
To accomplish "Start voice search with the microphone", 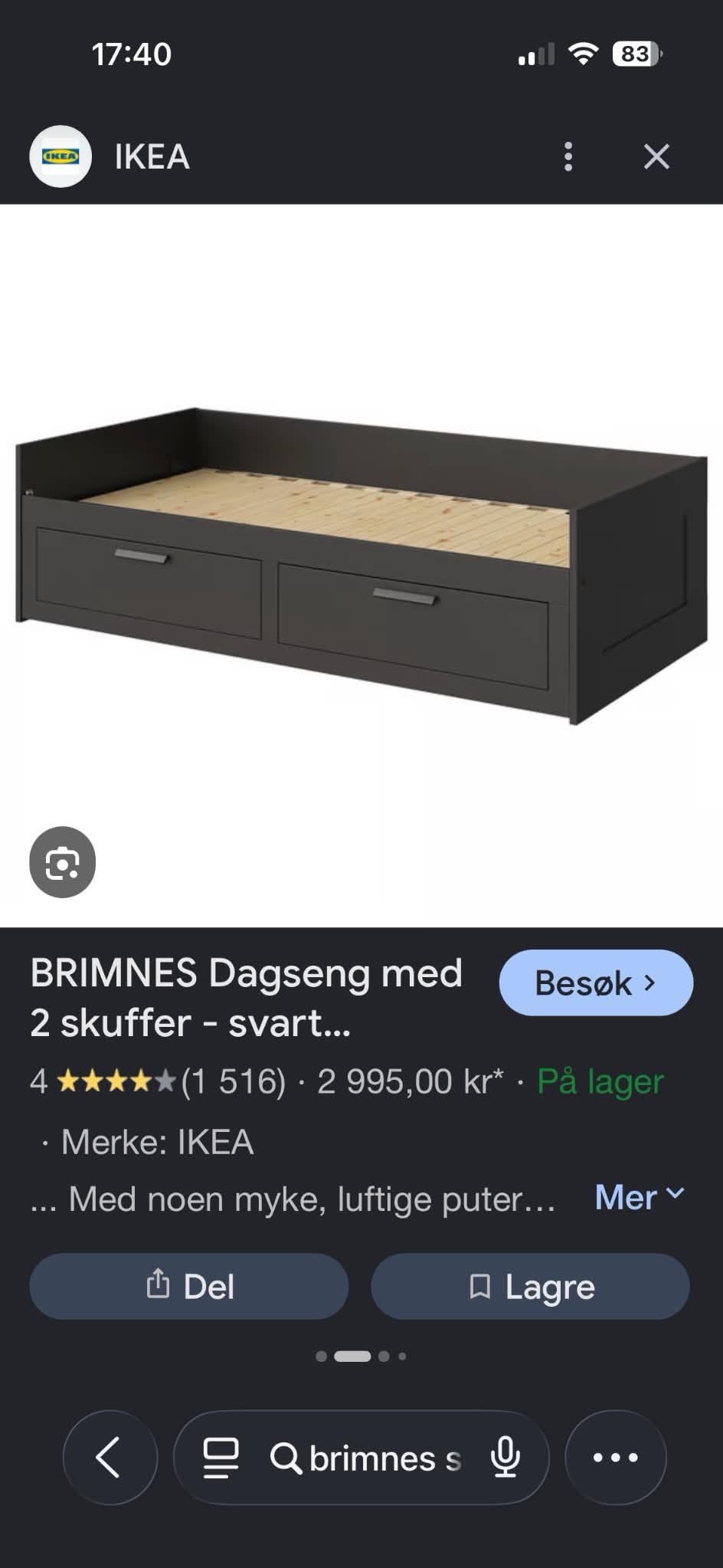I will tap(505, 1458).
